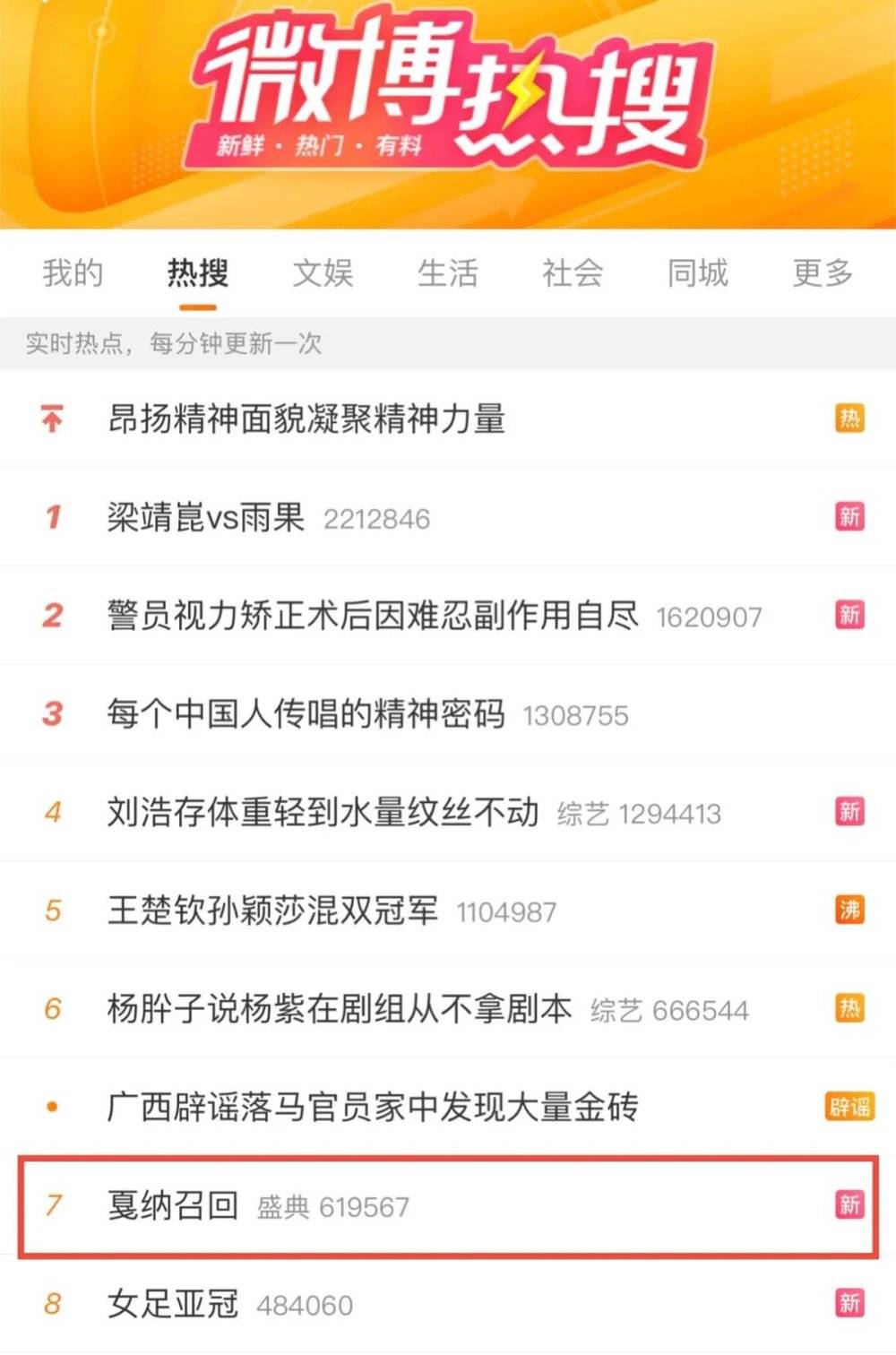Open the 文娱 tab

323,272
